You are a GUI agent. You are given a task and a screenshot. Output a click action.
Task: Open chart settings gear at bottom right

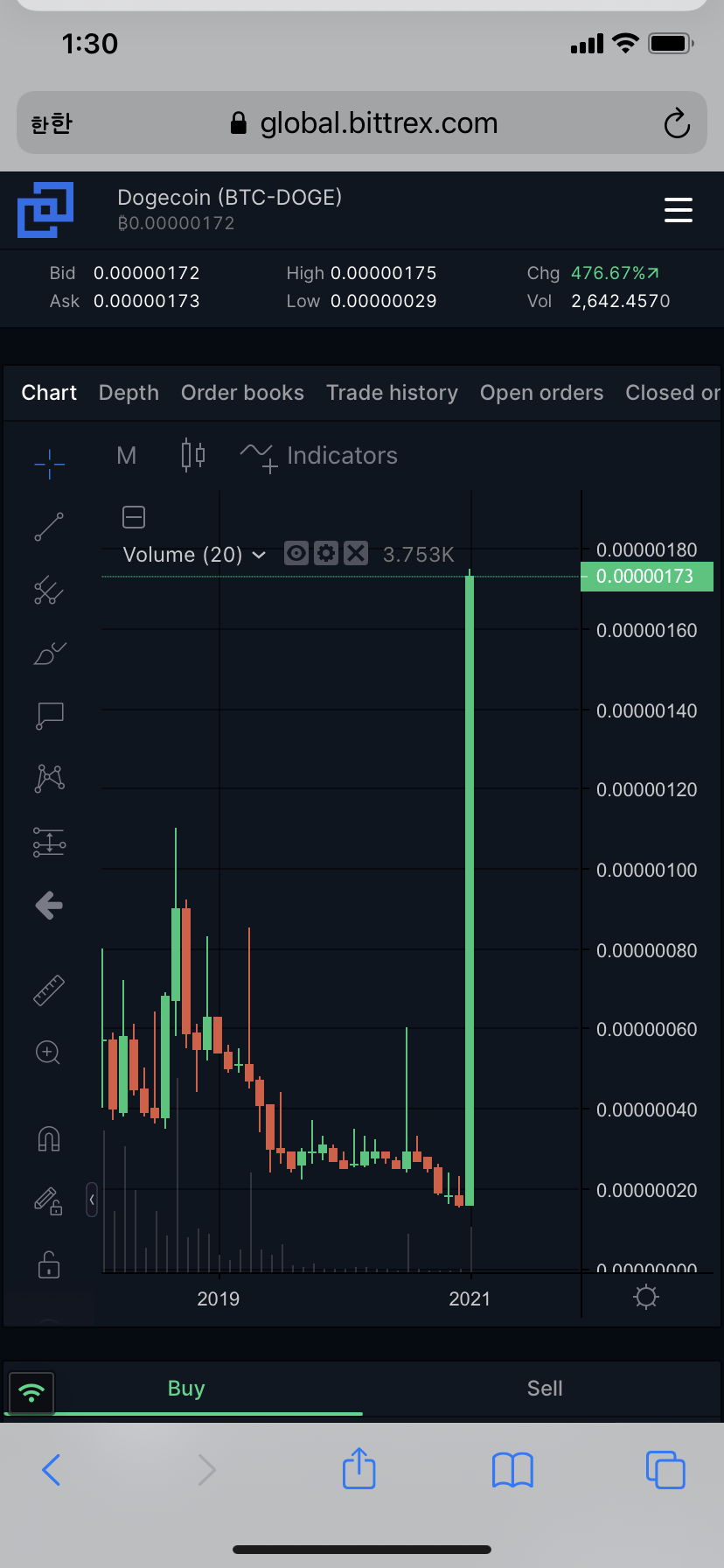pyautogui.click(x=646, y=1297)
